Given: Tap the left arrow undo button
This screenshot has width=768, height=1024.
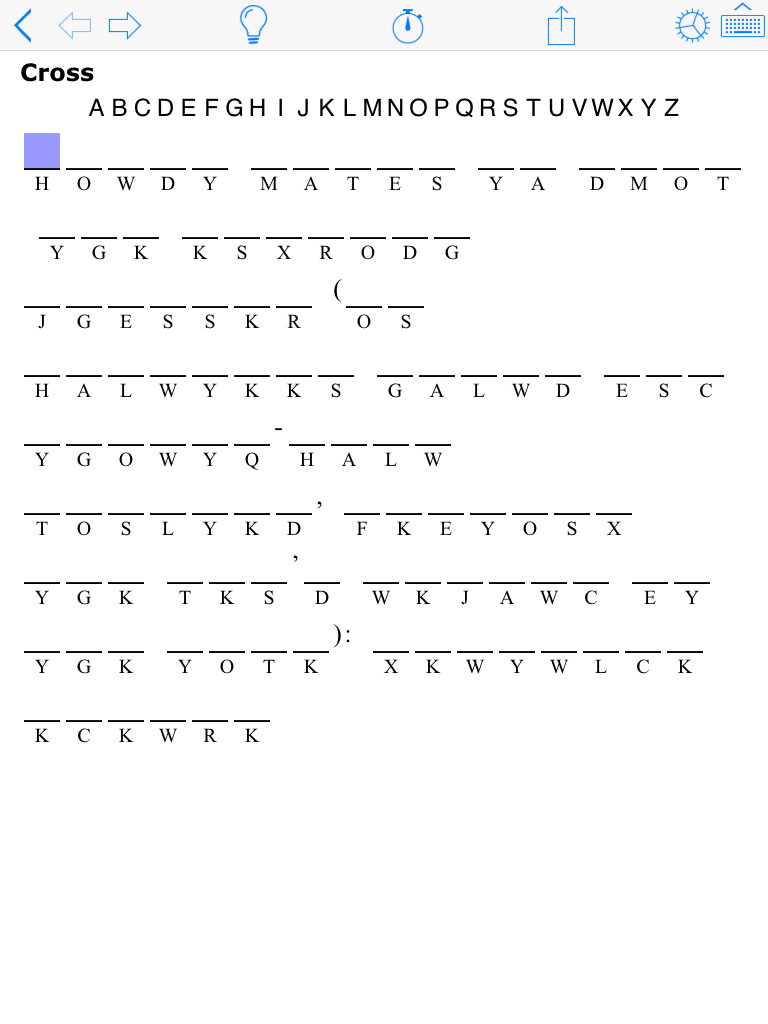Looking at the screenshot, I should click(x=74, y=25).
